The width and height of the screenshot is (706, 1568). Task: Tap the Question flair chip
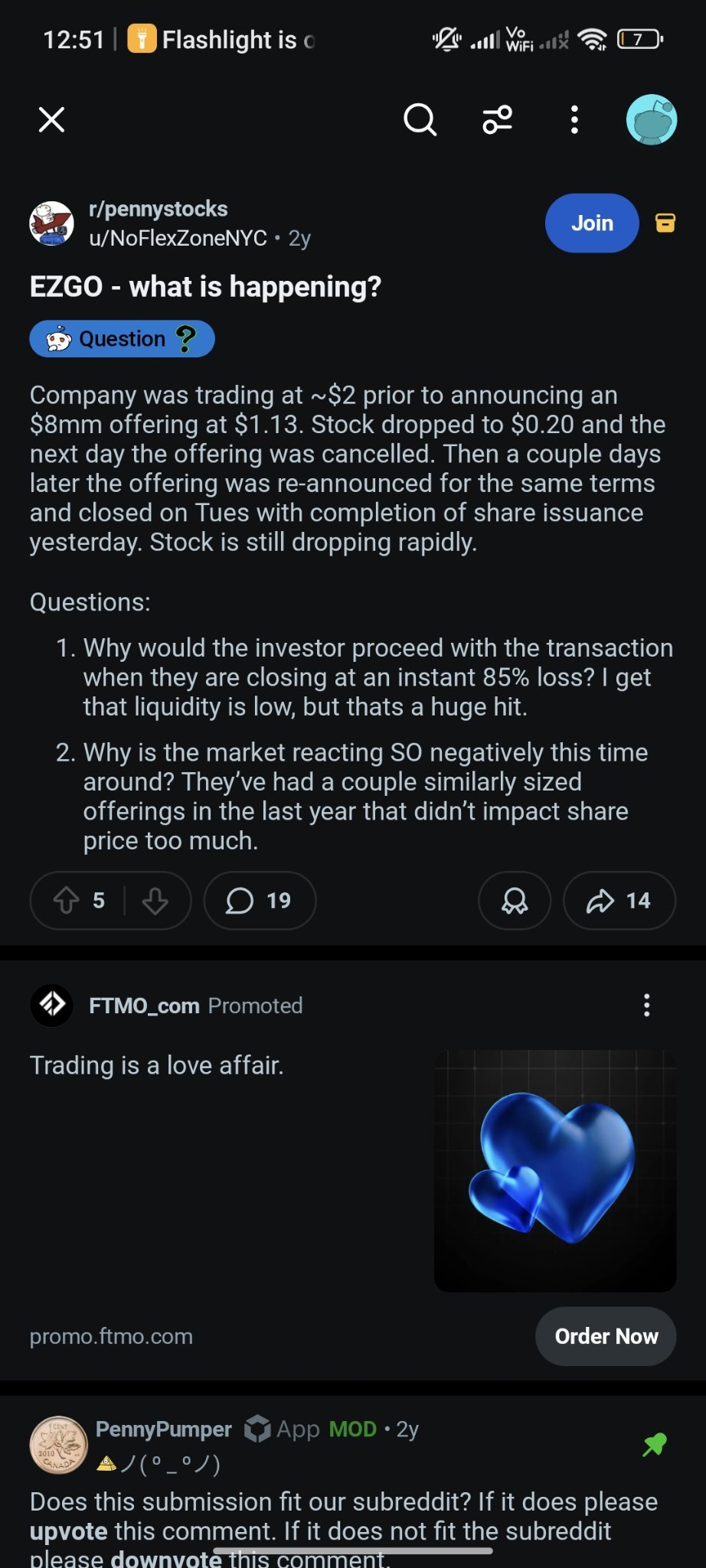(122, 338)
